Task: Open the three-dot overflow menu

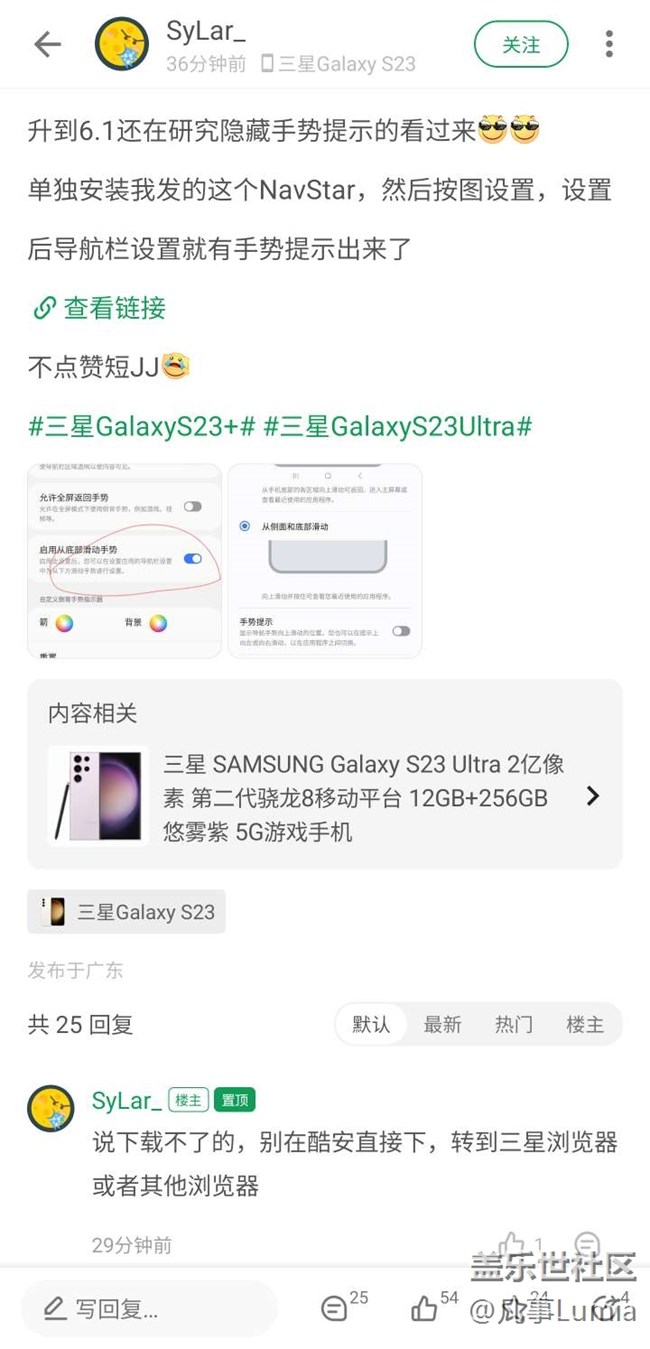Action: (x=609, y=44)
